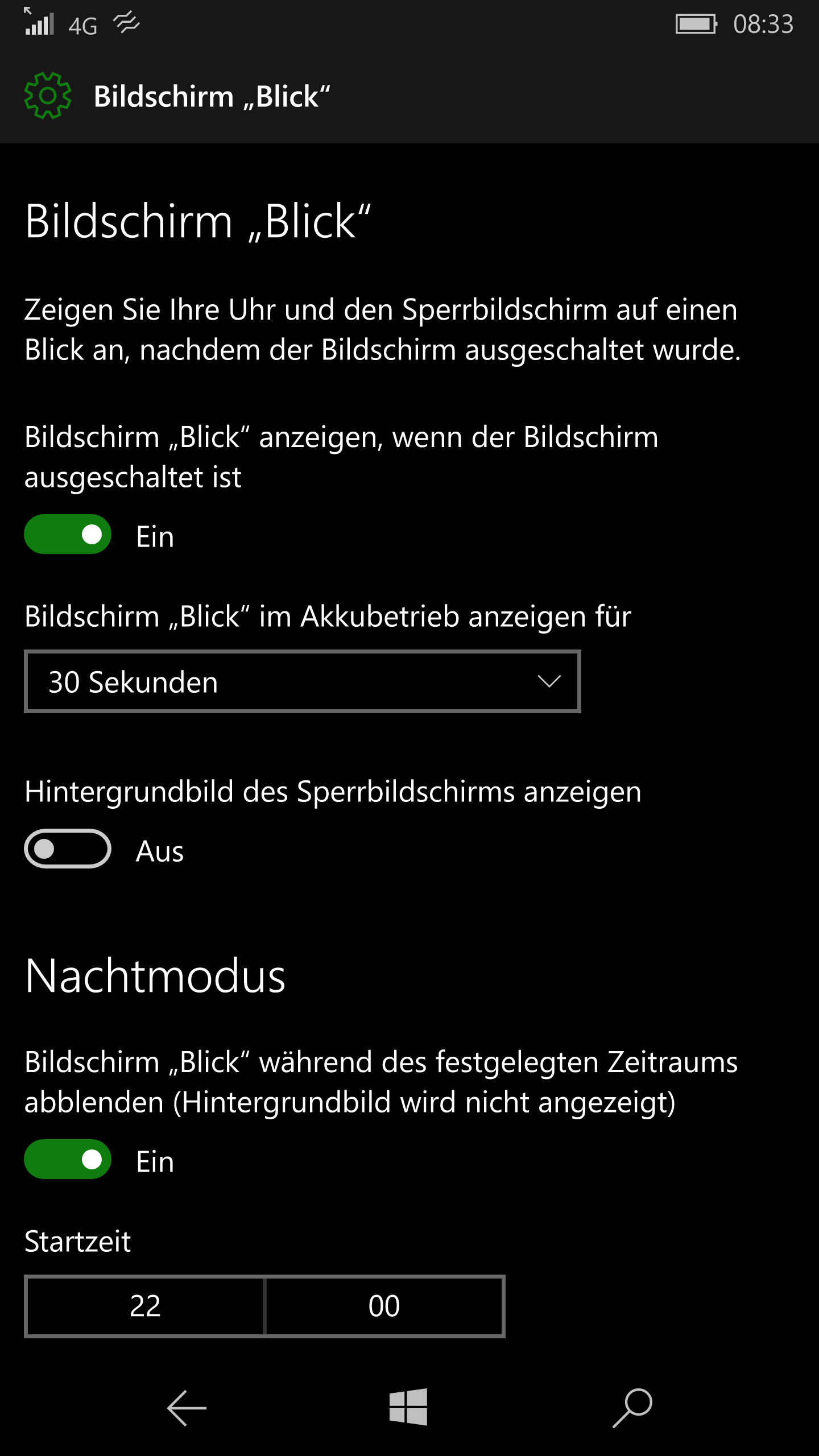Go back using the navigation bar arrow
Viewport: 819px width, 1456px height.
pos(187,1408)
